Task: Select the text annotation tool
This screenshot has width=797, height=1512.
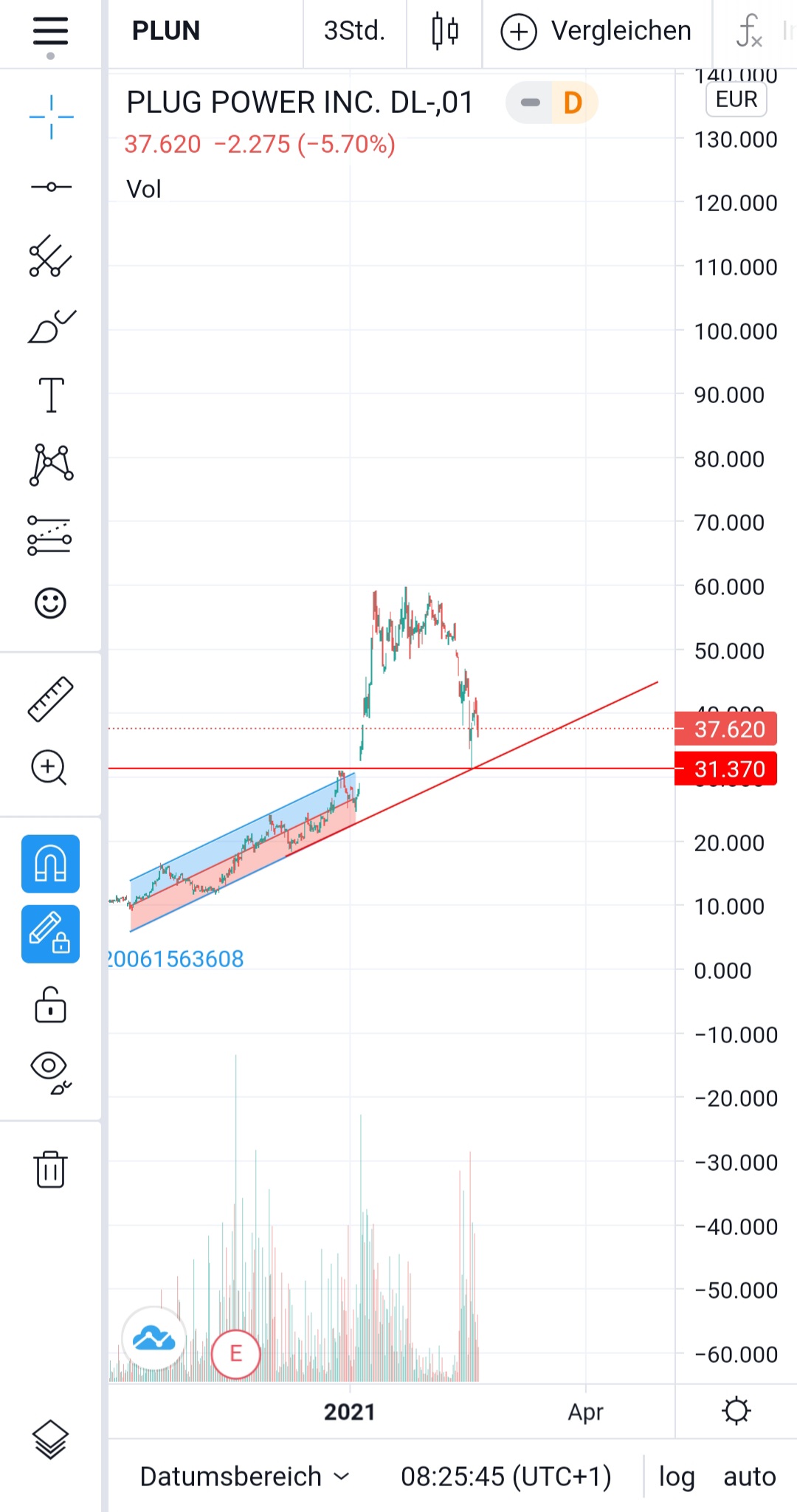Action: [x=51, y=395]
